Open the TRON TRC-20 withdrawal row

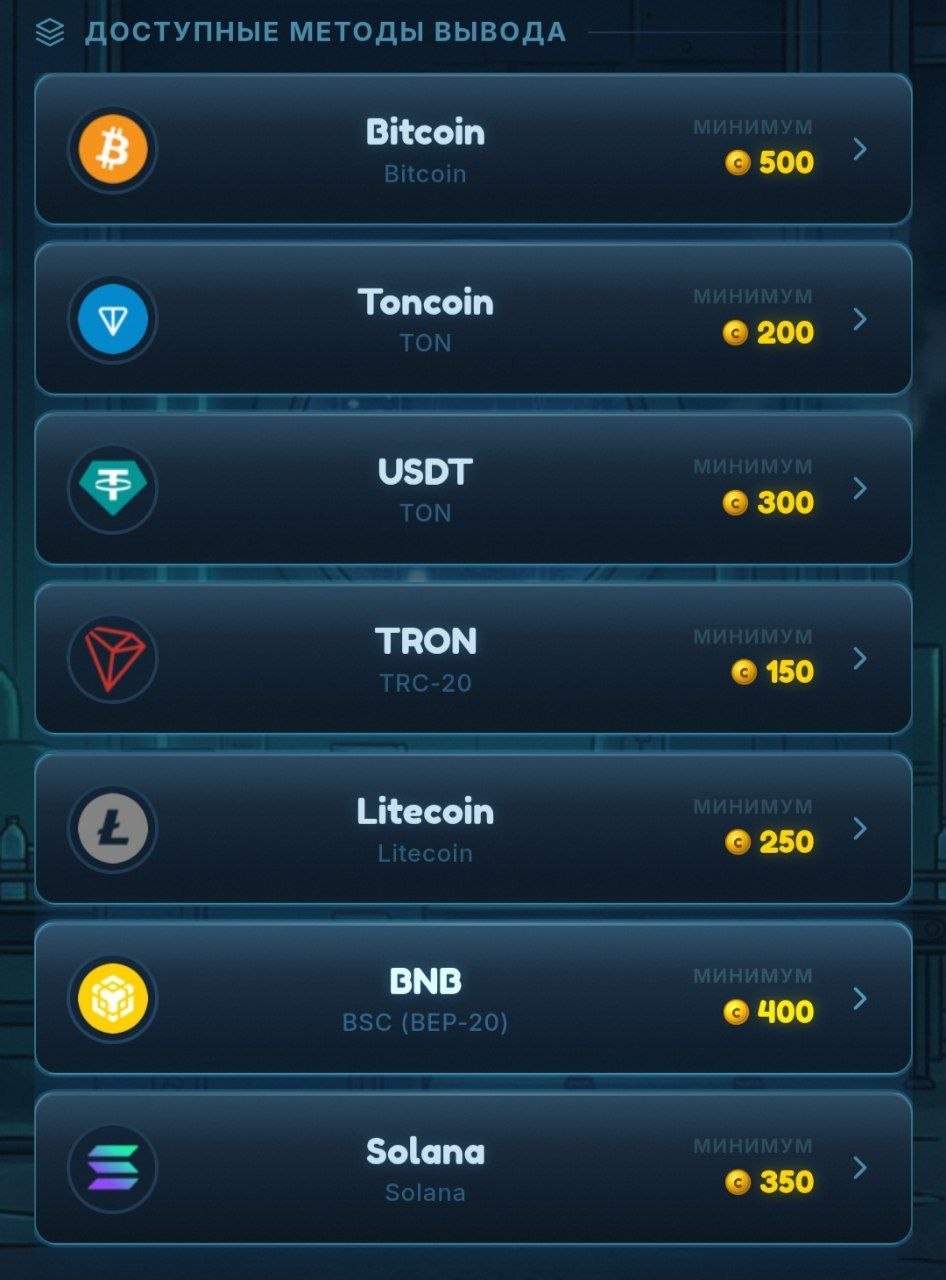coord(473,659)
